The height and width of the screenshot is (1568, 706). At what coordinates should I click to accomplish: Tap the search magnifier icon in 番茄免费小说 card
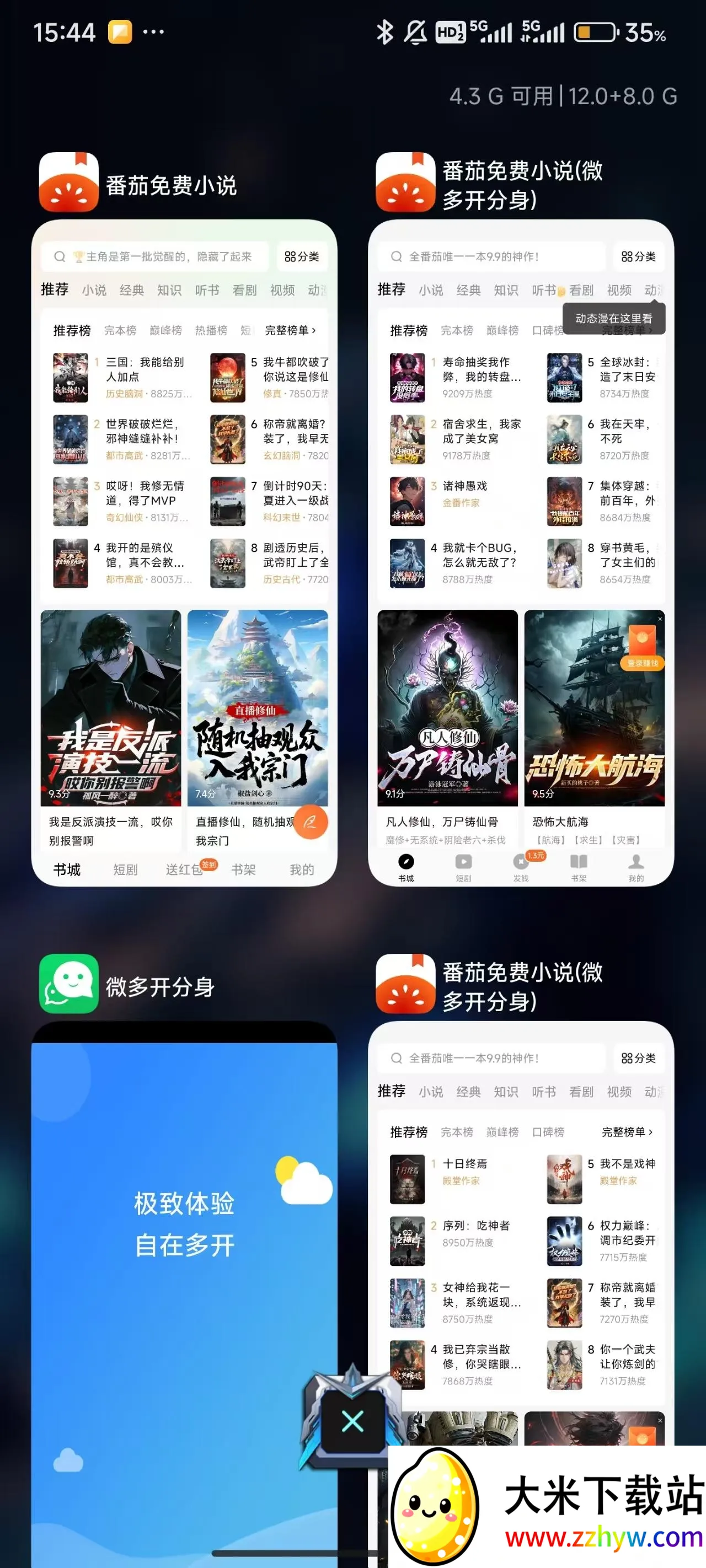(x=60, y=256)
